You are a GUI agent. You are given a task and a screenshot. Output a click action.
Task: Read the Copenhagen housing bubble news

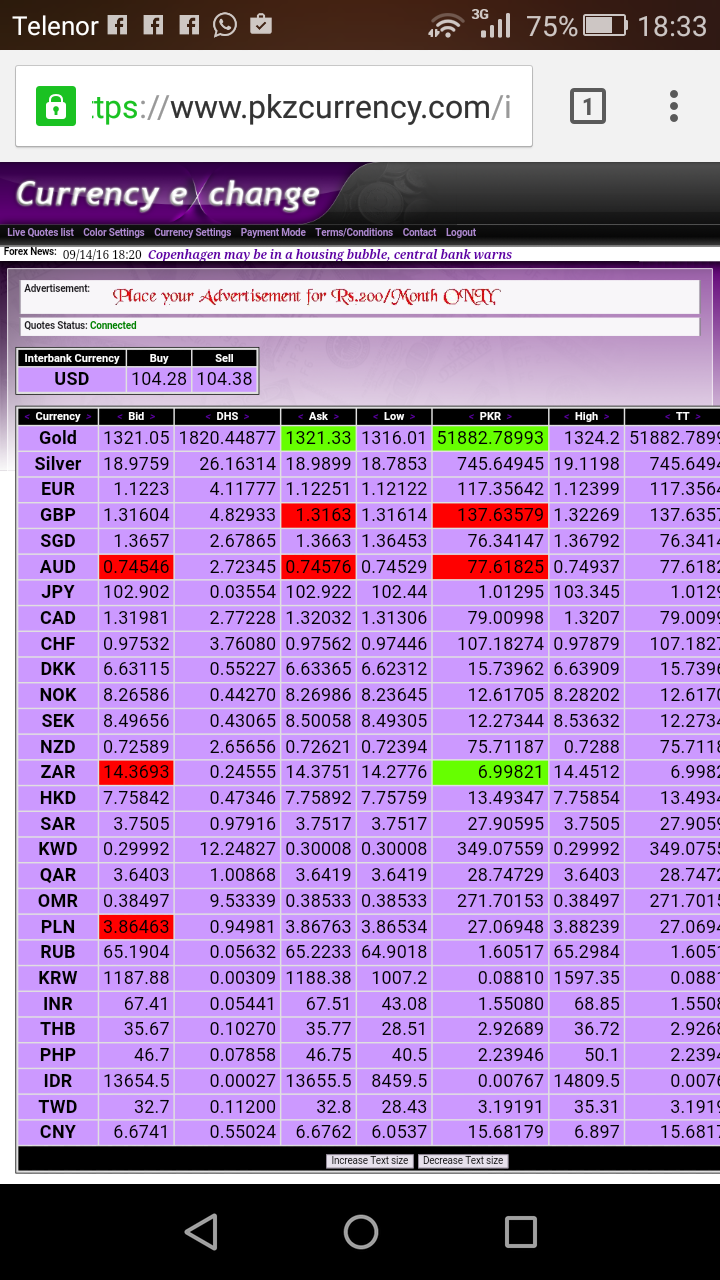(x=330, y=254)
